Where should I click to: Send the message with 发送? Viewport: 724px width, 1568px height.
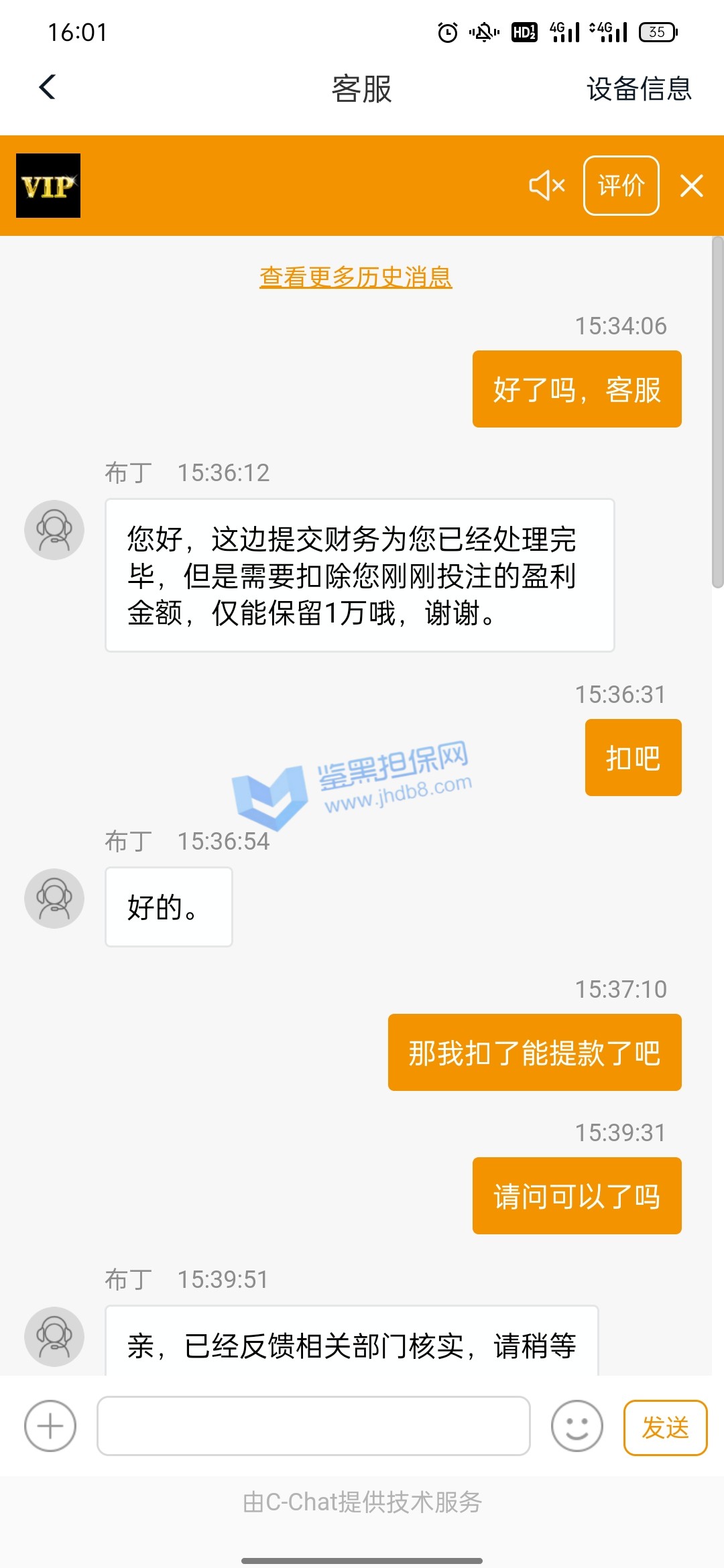tap(665, 1427)
